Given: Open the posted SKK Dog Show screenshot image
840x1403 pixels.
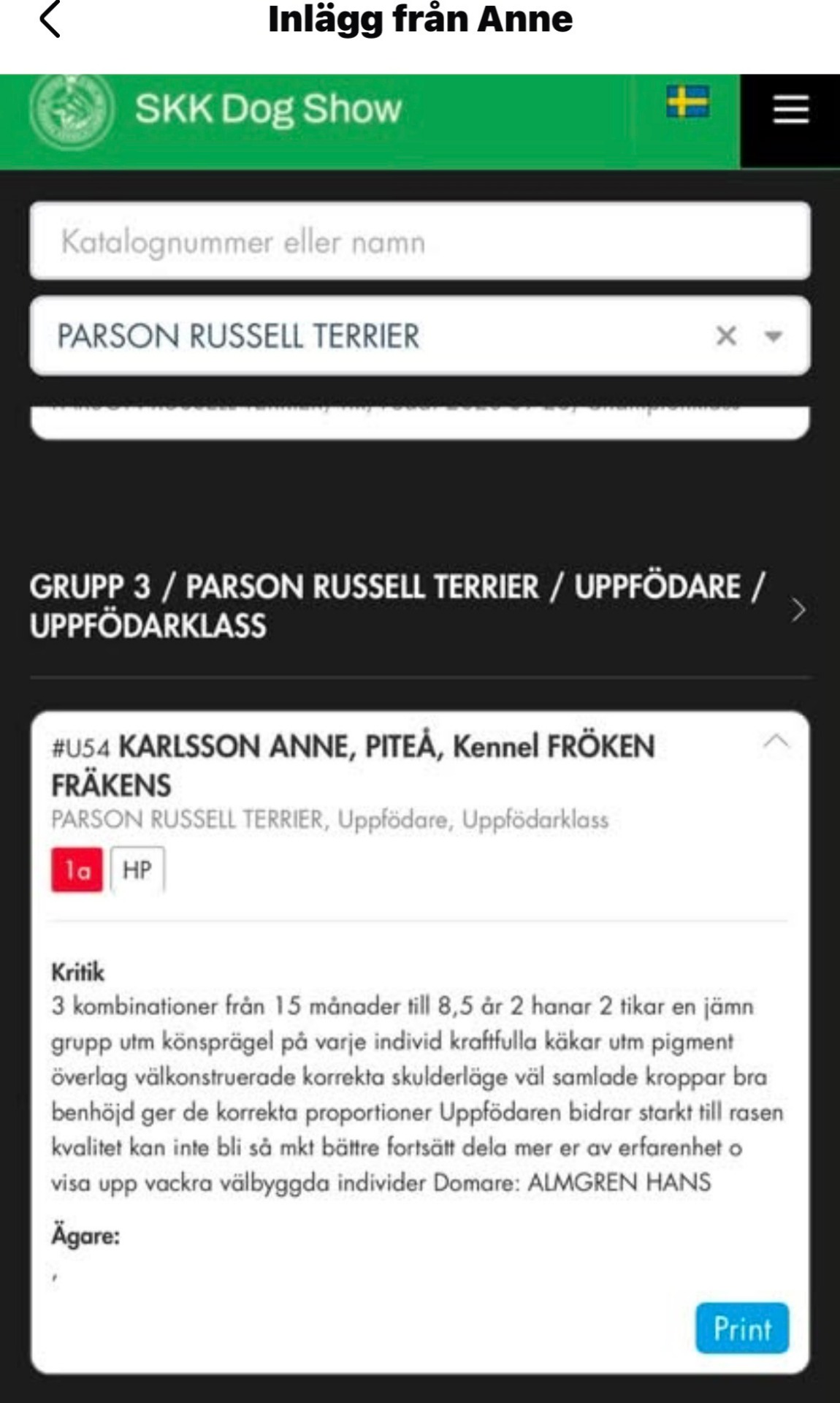Looking at the screenshot, I should tap(420, 738).
